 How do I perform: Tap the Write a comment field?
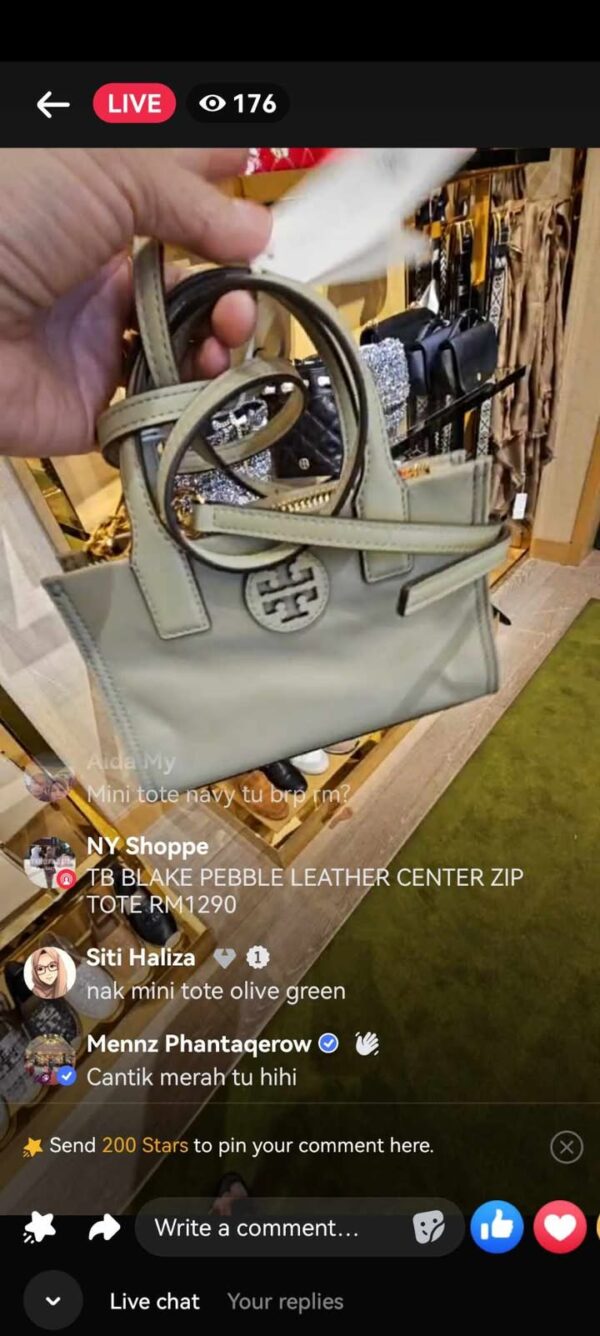coord(270,1228)
